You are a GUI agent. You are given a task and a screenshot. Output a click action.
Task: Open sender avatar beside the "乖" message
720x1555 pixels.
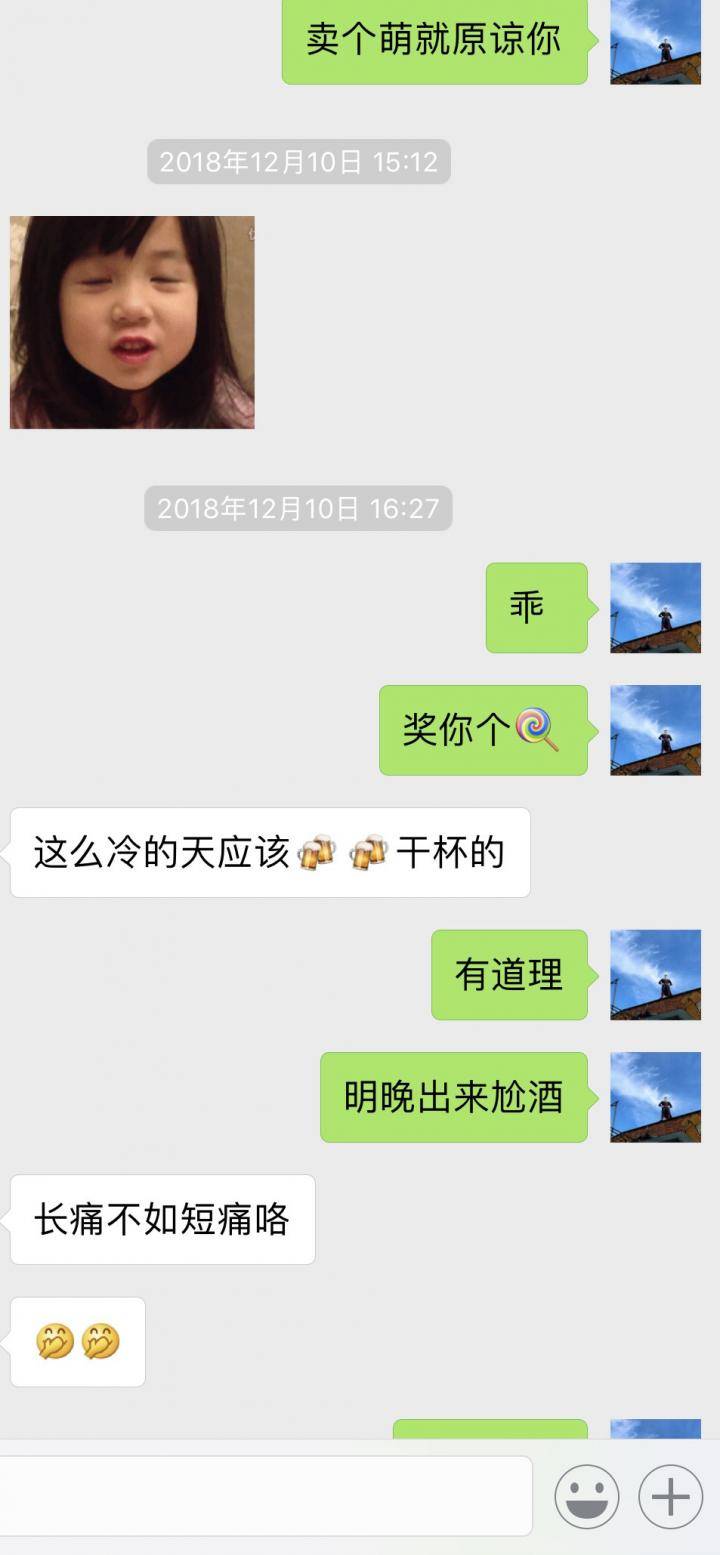click(655, 608)
